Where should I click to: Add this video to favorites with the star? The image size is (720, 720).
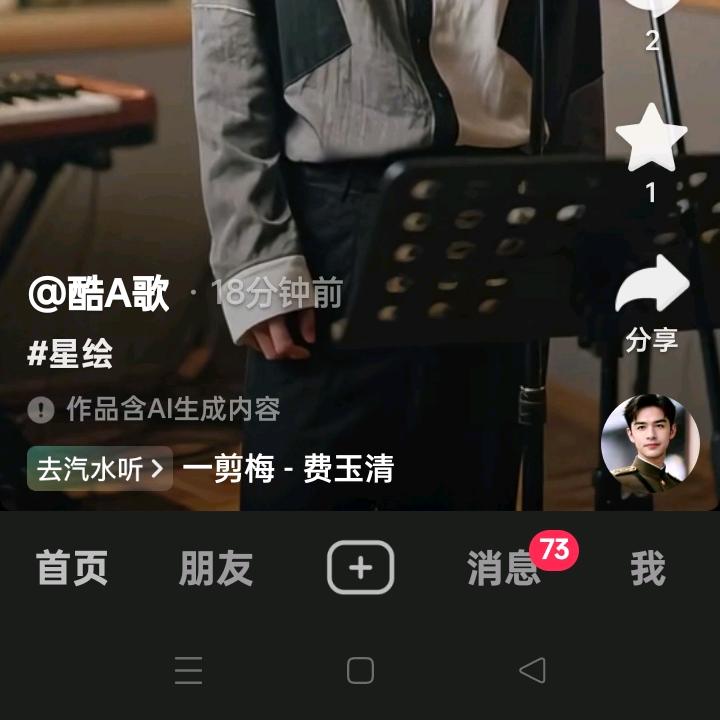tap(651, 140)
